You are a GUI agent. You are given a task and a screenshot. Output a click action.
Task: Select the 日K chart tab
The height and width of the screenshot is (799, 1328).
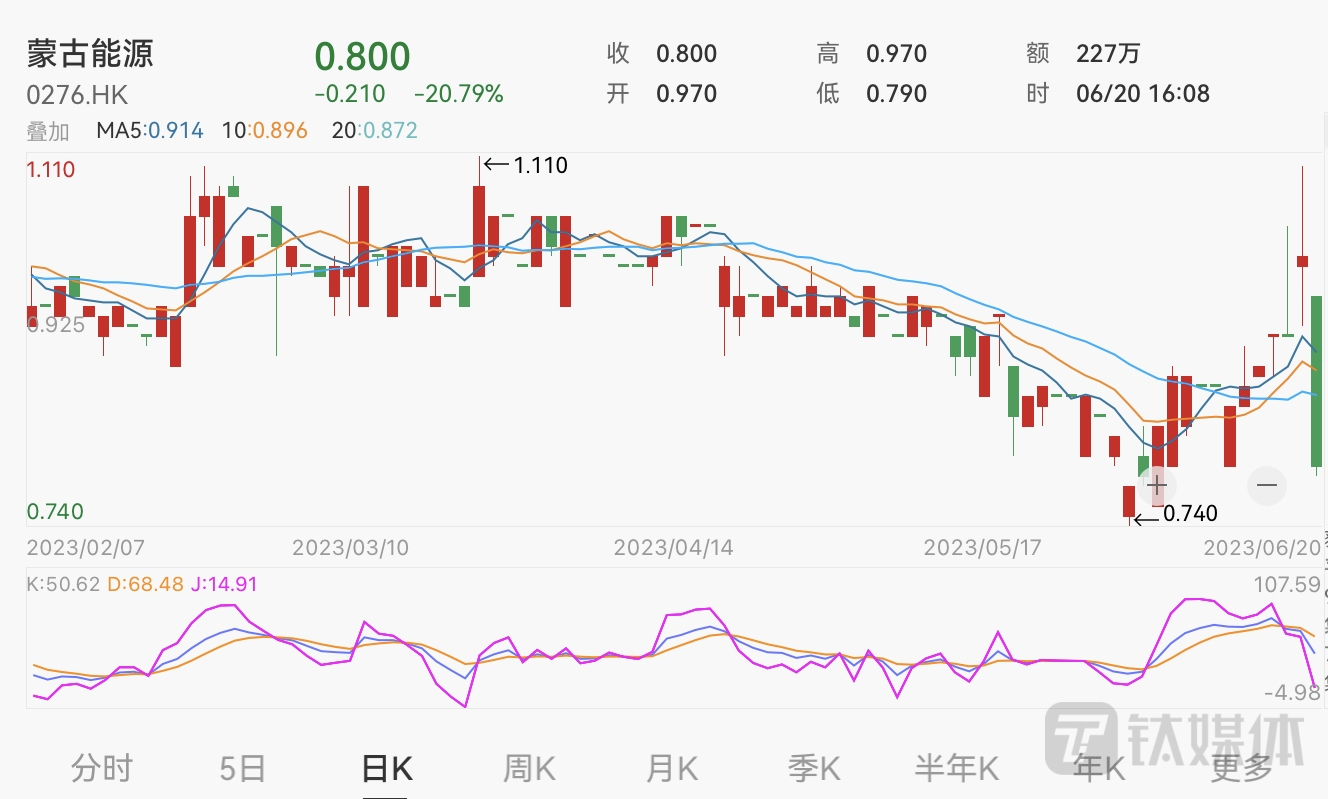click(386, 768)
